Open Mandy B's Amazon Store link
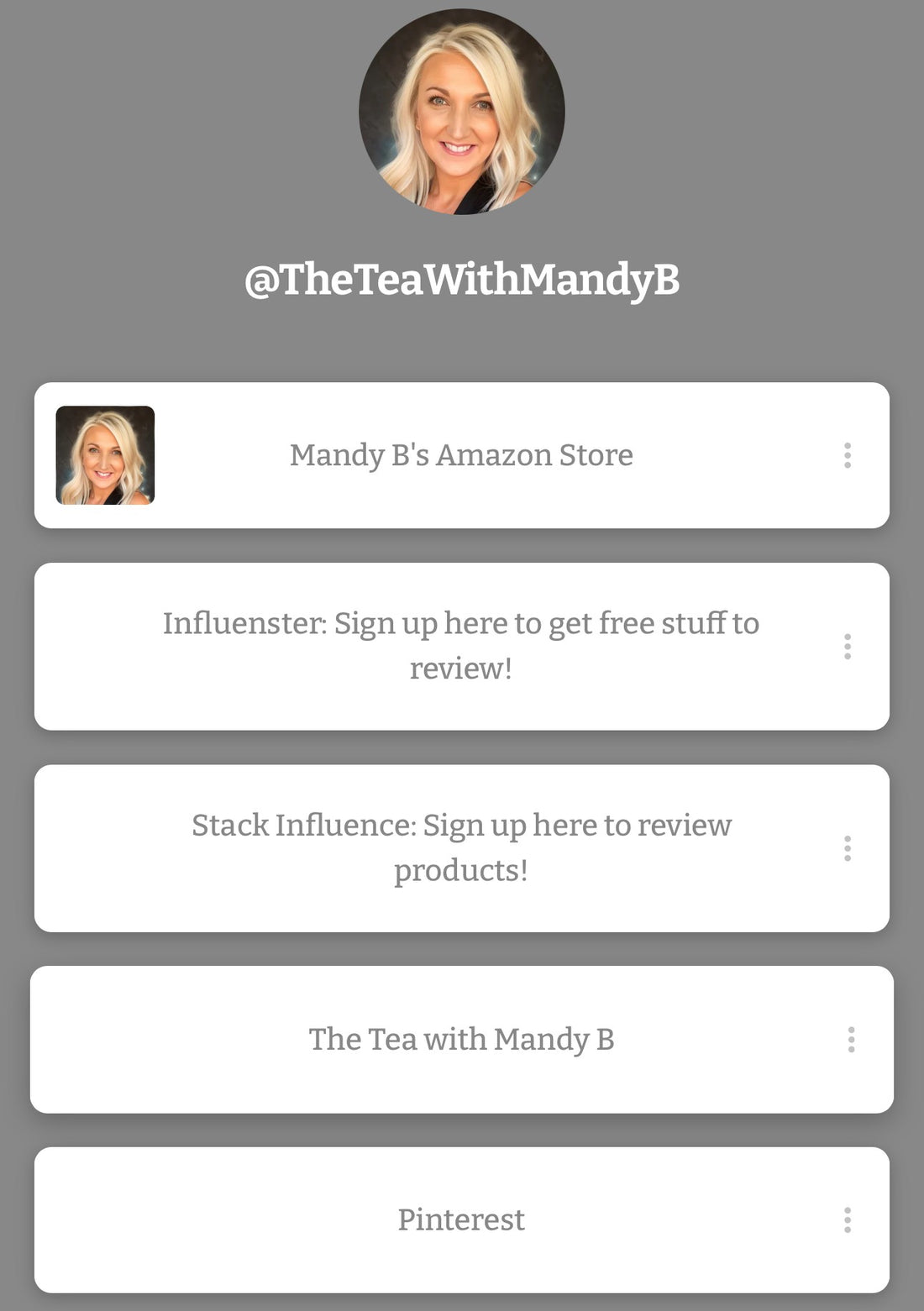The height and width of the screenshot is (1311, 924). 461,455
